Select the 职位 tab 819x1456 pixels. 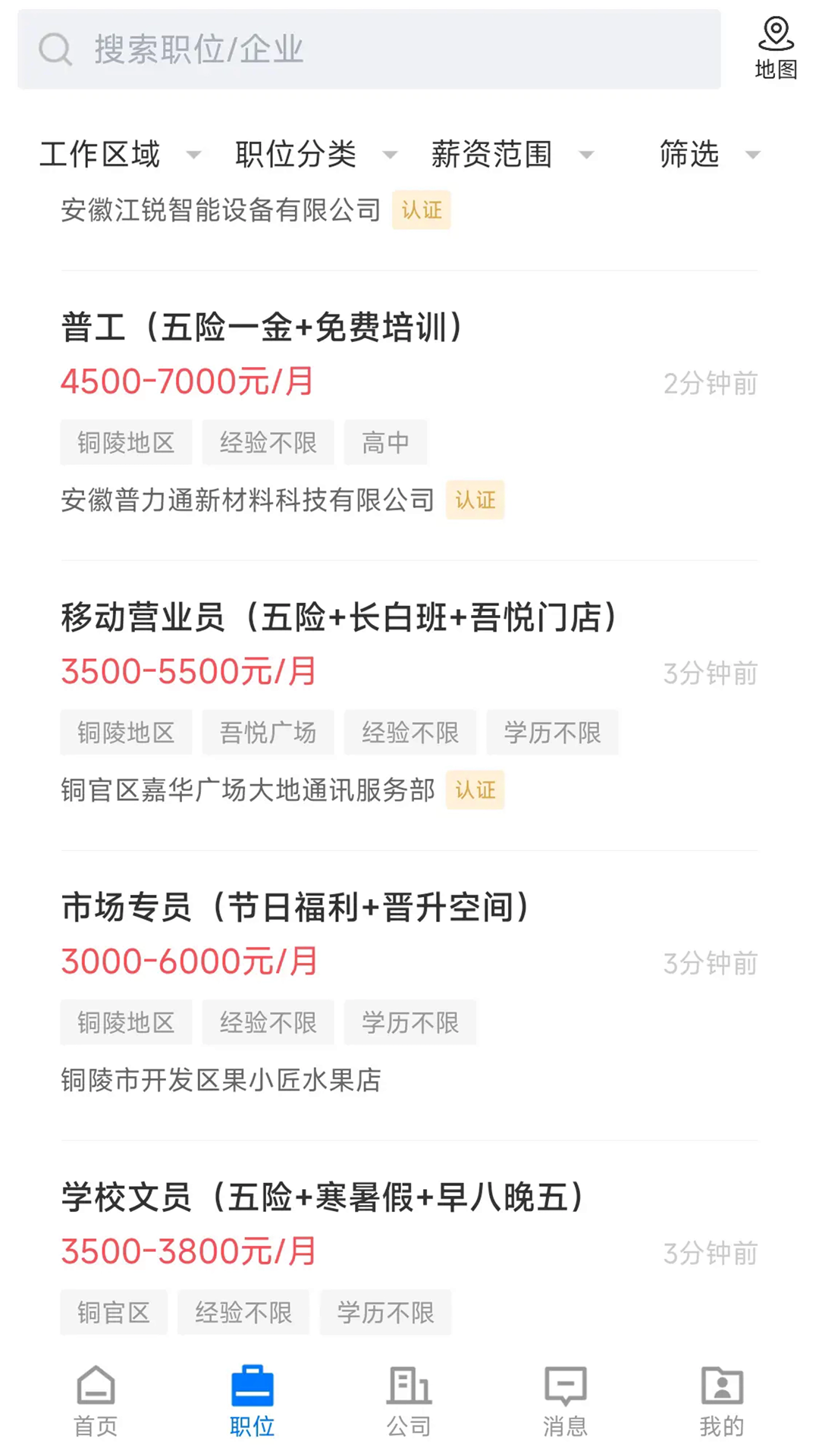(252, 1401)
